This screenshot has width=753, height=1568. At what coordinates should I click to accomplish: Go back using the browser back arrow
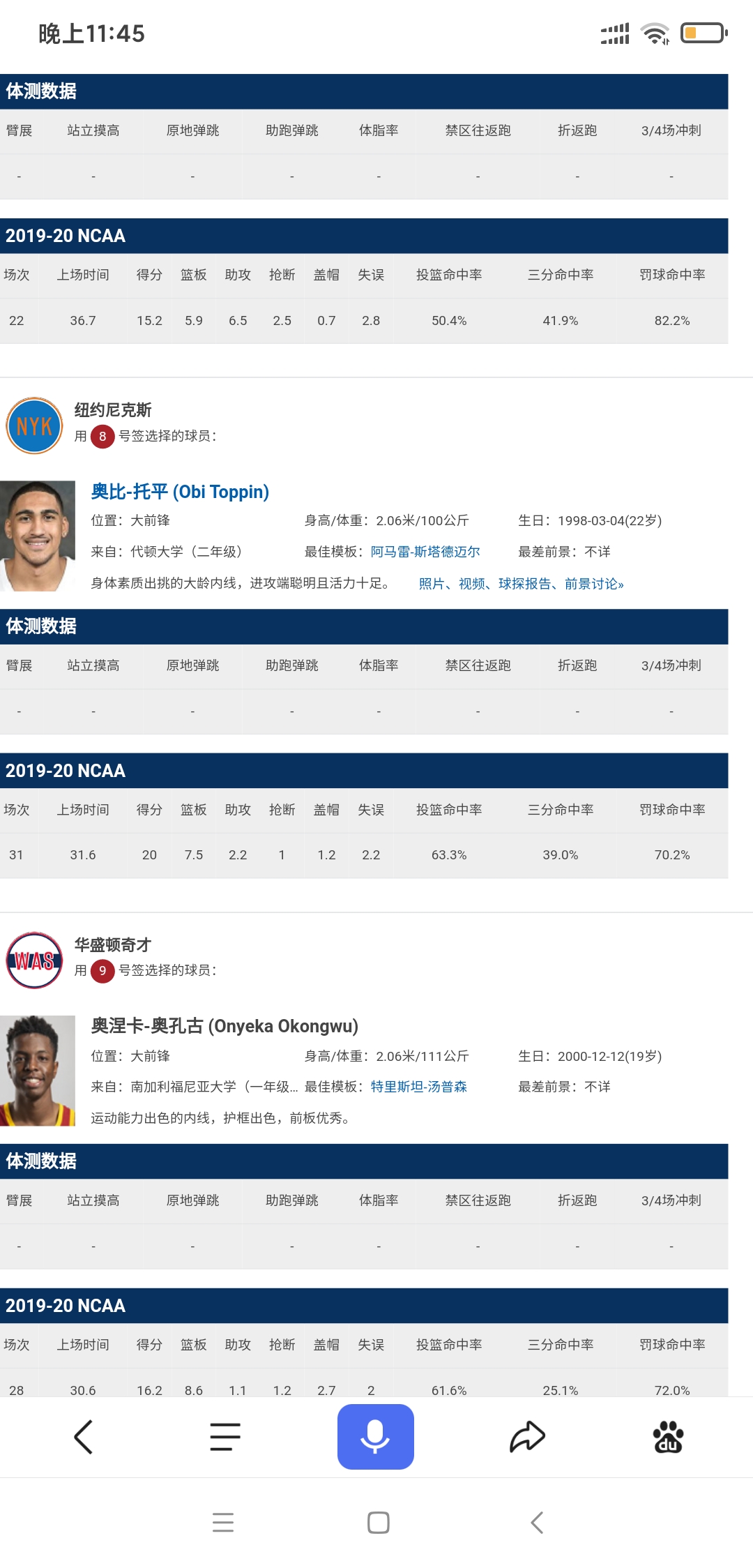83,1437
